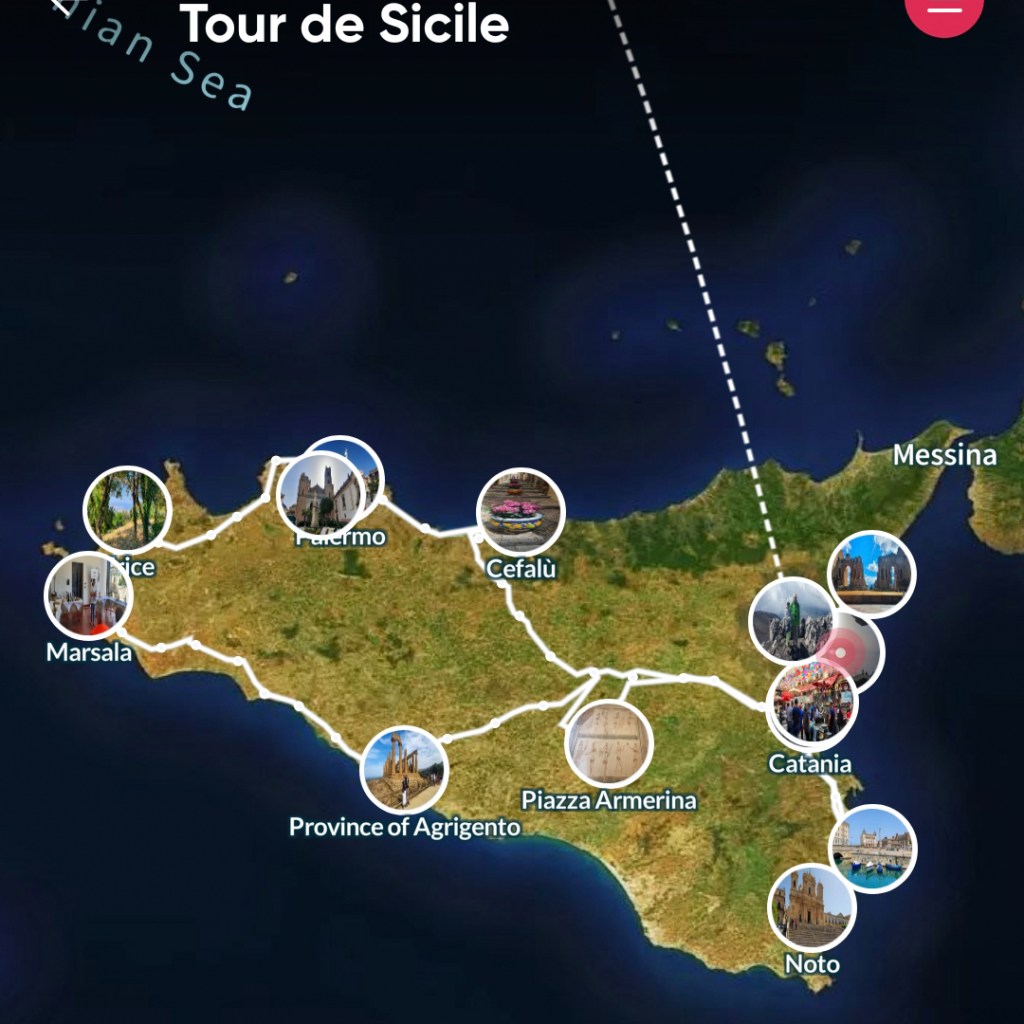Open the Erice tree photo marker
Image resolution: width=1024 pixels, height=1024 pixels.
click(x=127, y=509)
